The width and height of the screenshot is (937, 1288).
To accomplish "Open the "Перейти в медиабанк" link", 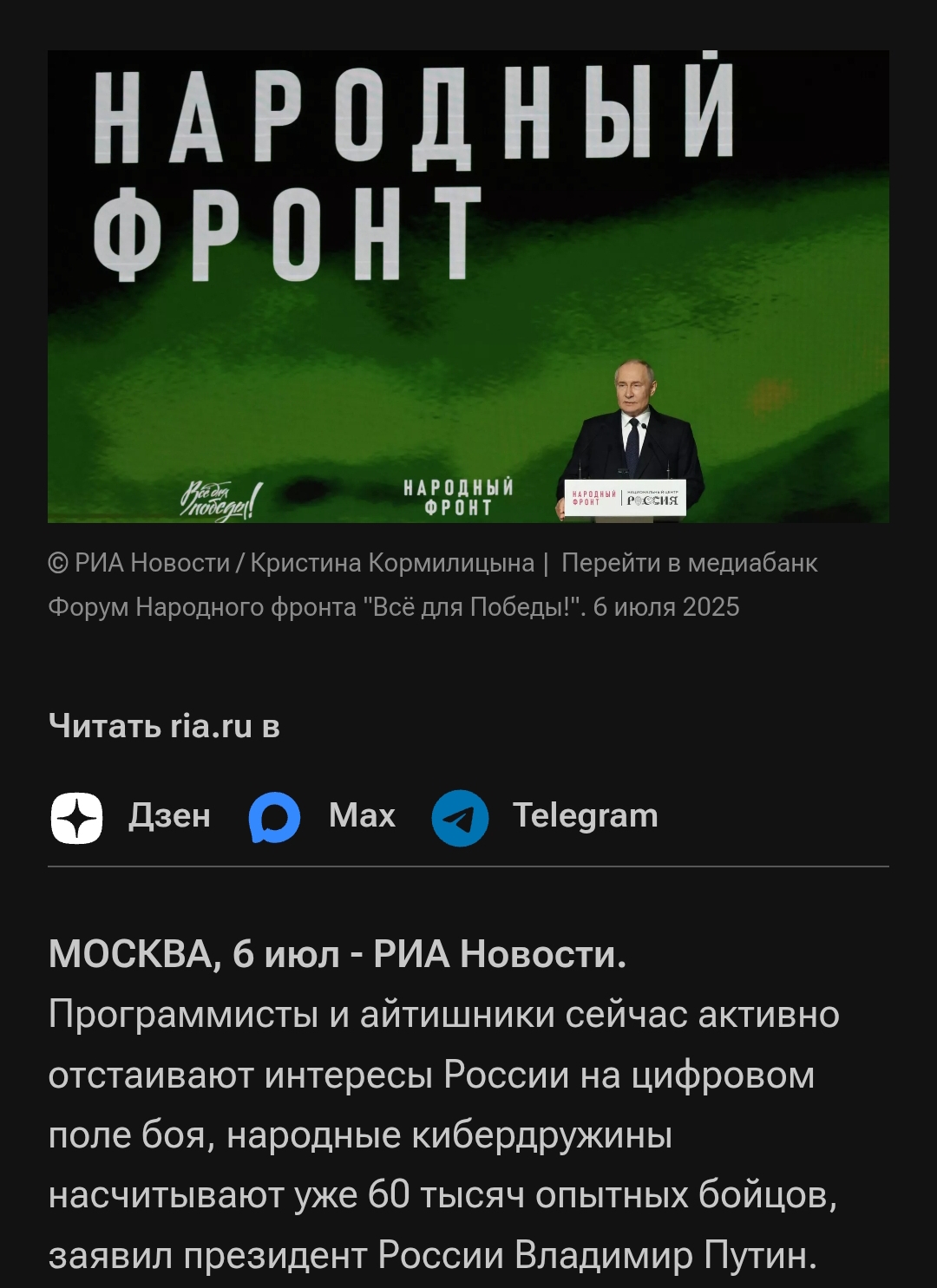I will tap(689, 563).
